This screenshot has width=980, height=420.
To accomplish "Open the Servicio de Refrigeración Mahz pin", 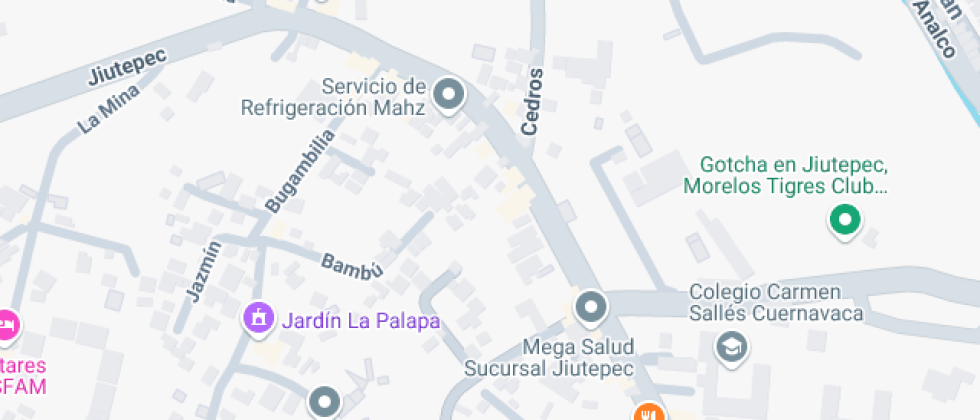I will click(x=450, y=96).
